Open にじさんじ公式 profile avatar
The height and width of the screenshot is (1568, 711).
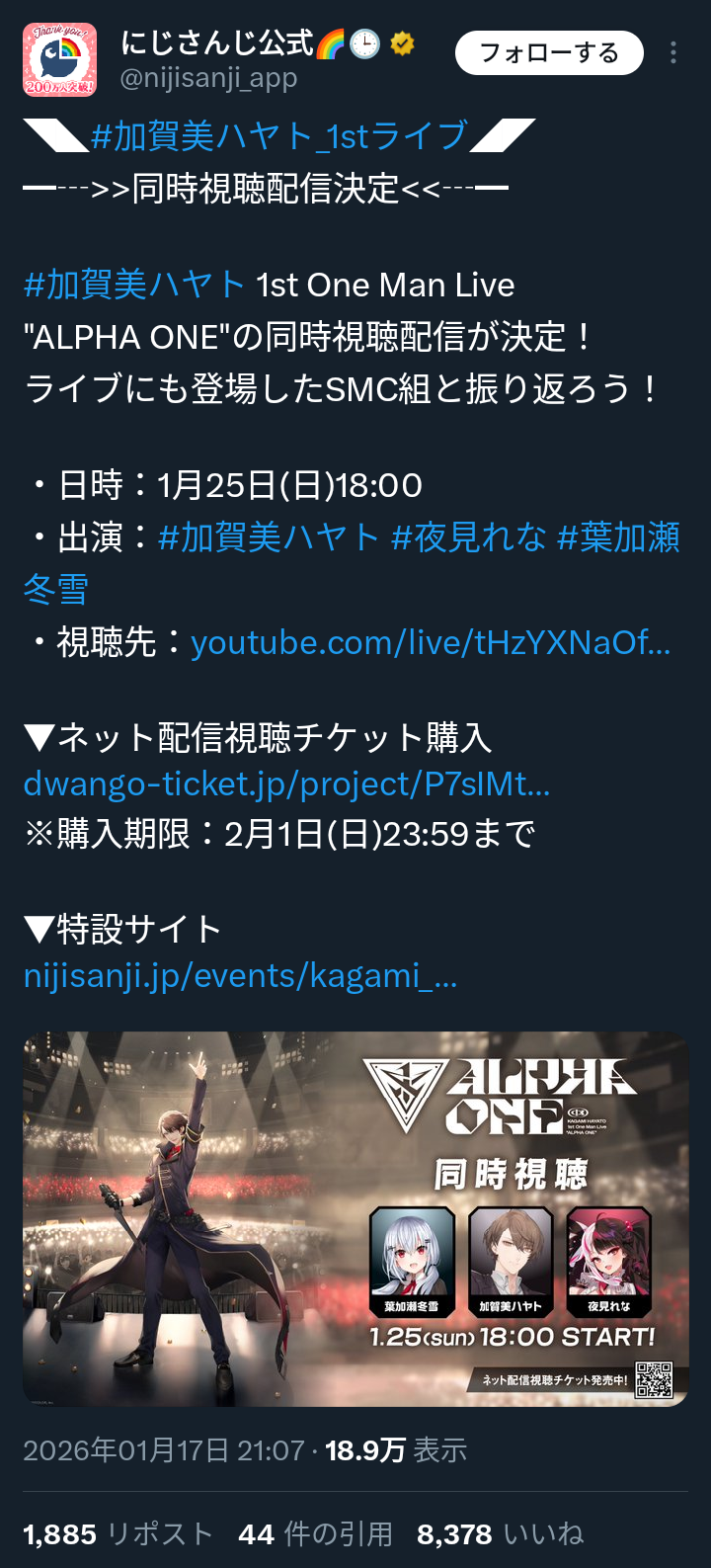point(59,59)
